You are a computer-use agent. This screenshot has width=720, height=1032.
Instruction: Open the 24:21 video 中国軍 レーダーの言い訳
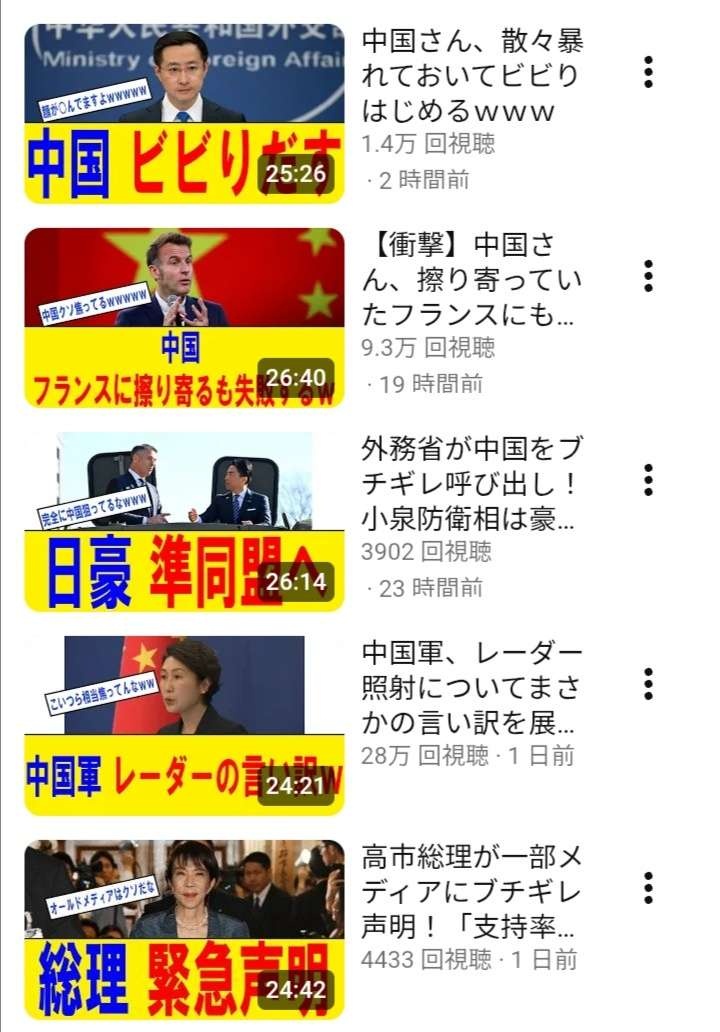pyautogui.click(x=184, y=725)
